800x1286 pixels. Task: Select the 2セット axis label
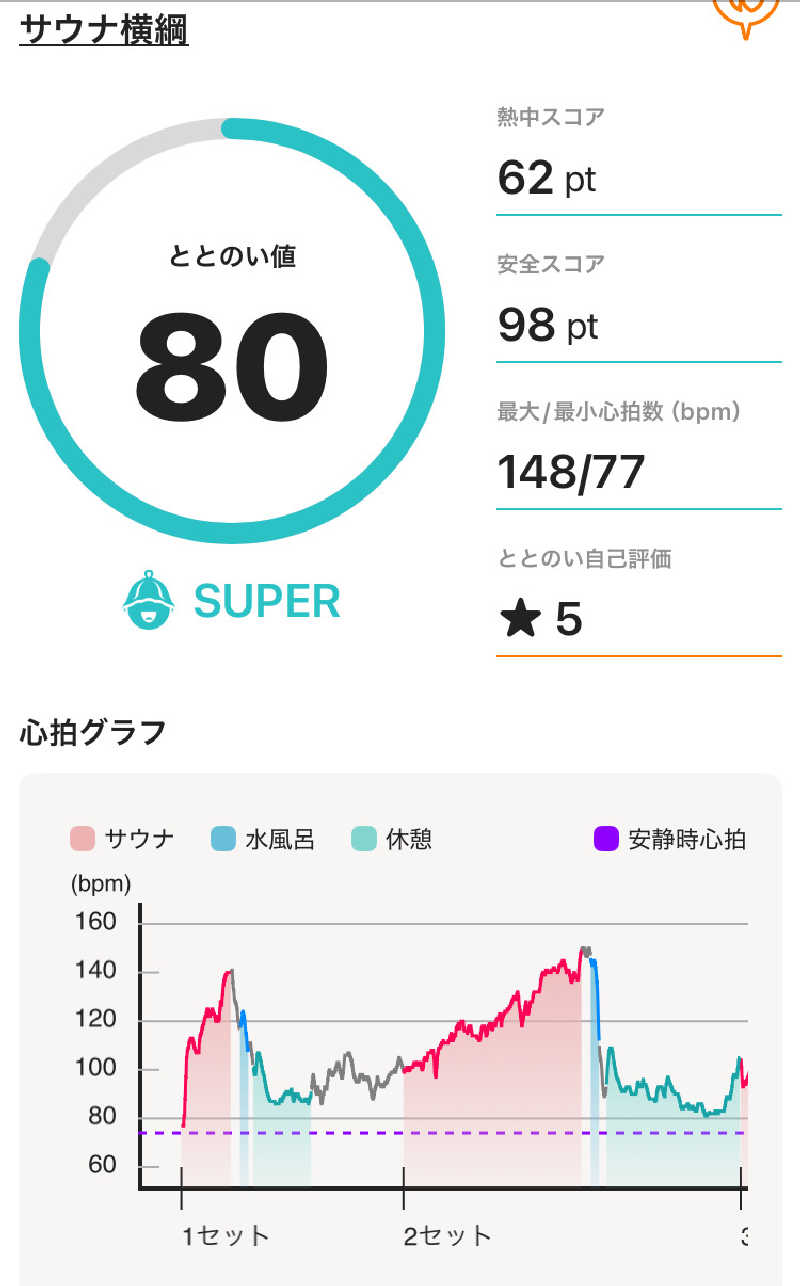click(446, 1236)
